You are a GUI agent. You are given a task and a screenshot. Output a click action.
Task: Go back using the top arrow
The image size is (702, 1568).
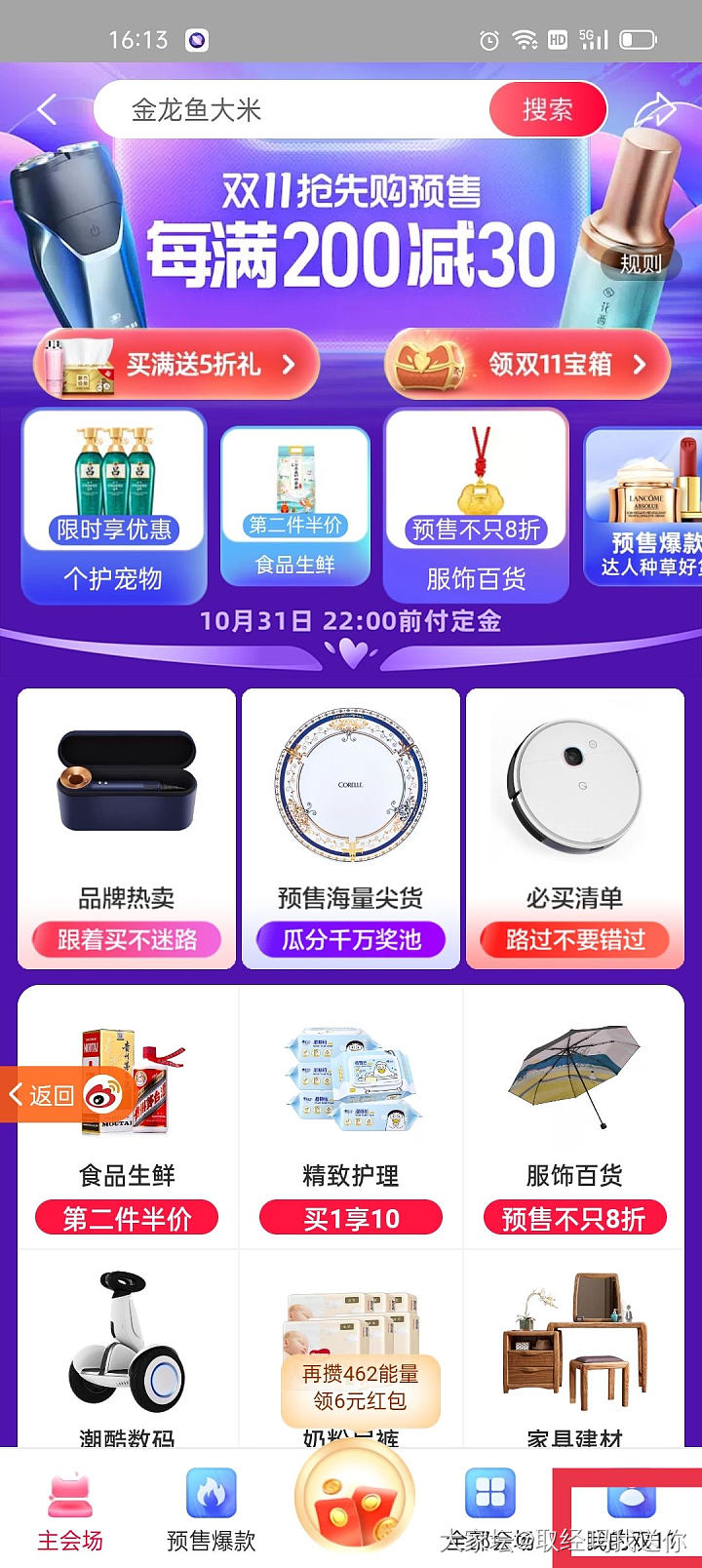pyautogui.click(x=47, y=109)
